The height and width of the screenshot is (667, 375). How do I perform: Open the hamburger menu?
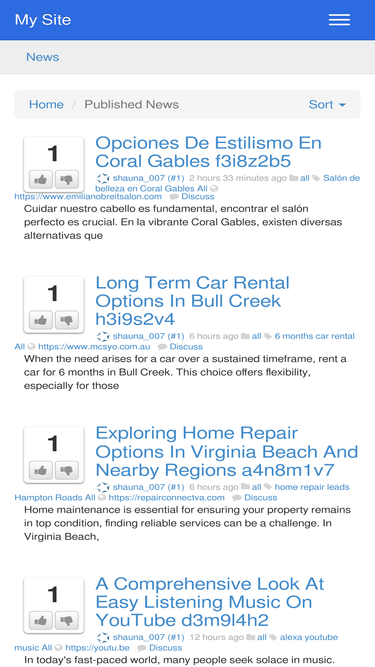point(339,20)
